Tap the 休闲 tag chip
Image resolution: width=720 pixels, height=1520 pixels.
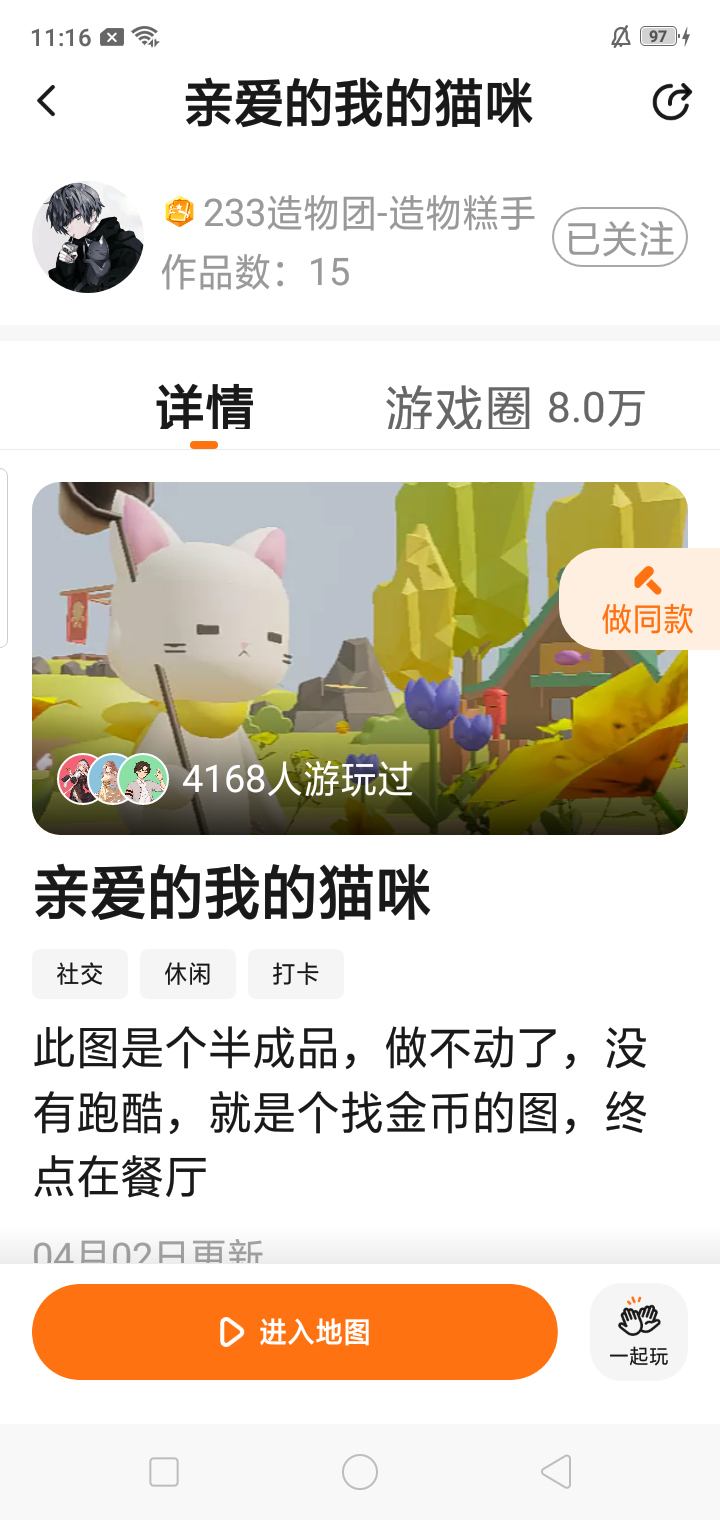[x=188, y=974]
